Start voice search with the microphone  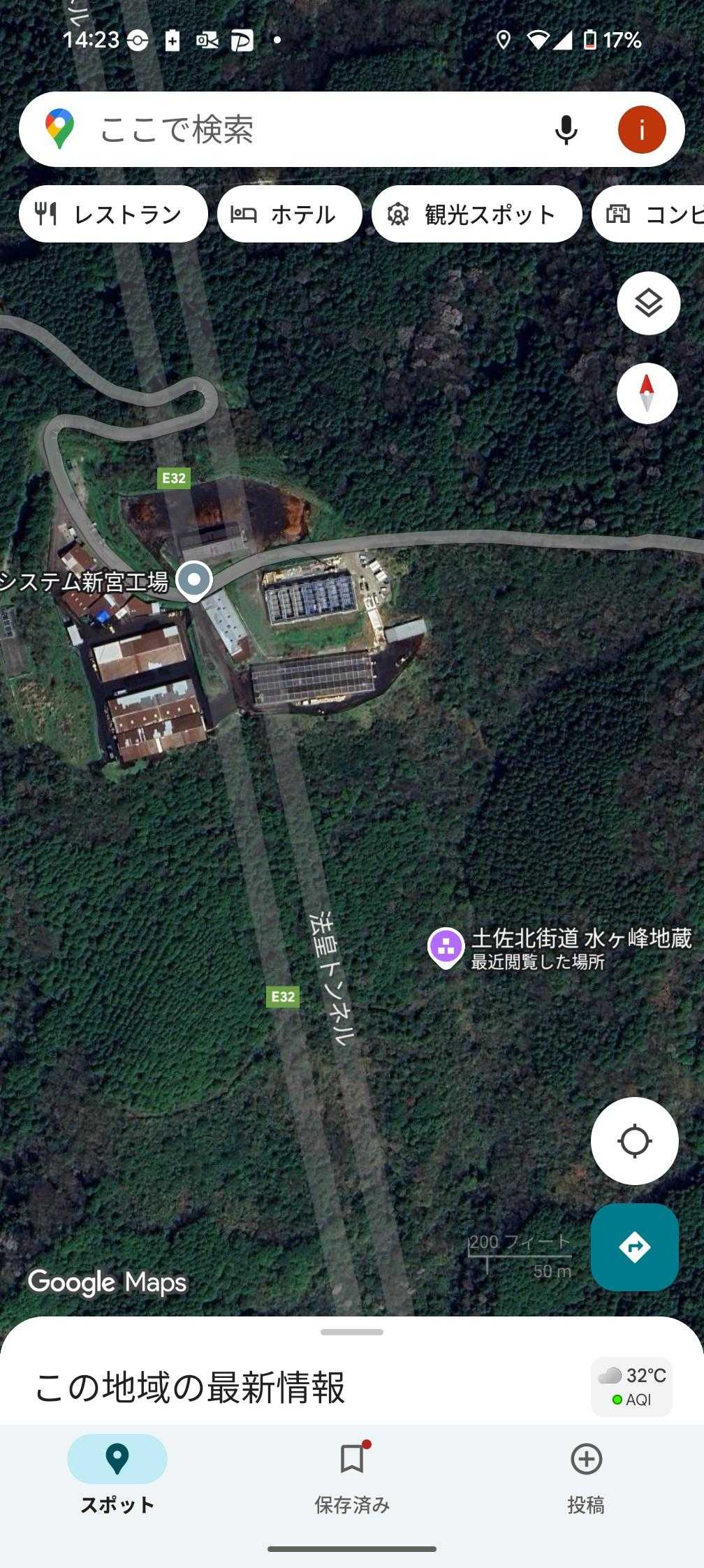566,129
